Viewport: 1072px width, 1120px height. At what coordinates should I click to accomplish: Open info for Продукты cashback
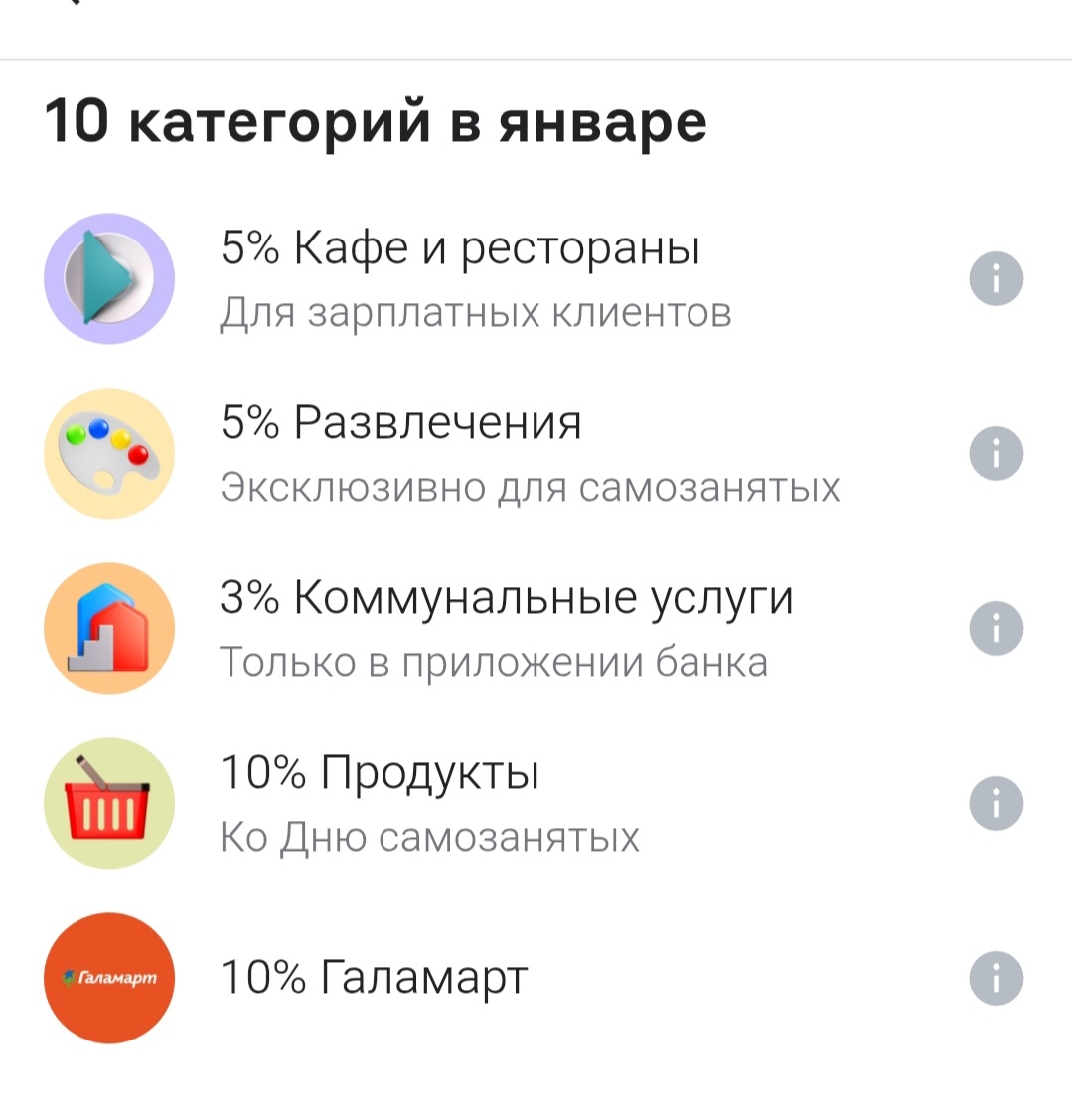tap(996, 803)
